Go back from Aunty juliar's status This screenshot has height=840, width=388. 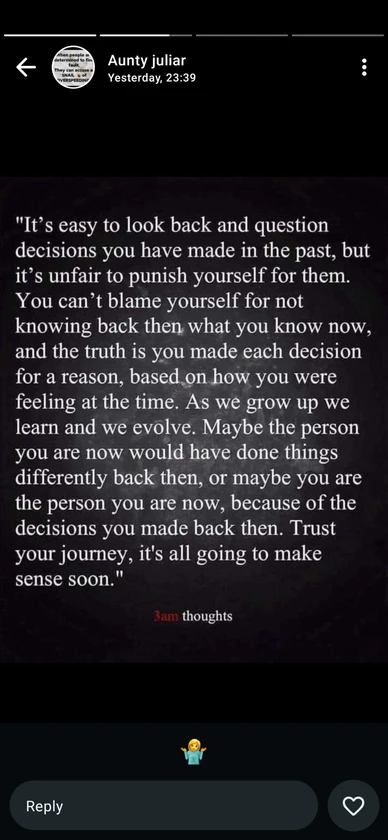(x=26, y=68)
